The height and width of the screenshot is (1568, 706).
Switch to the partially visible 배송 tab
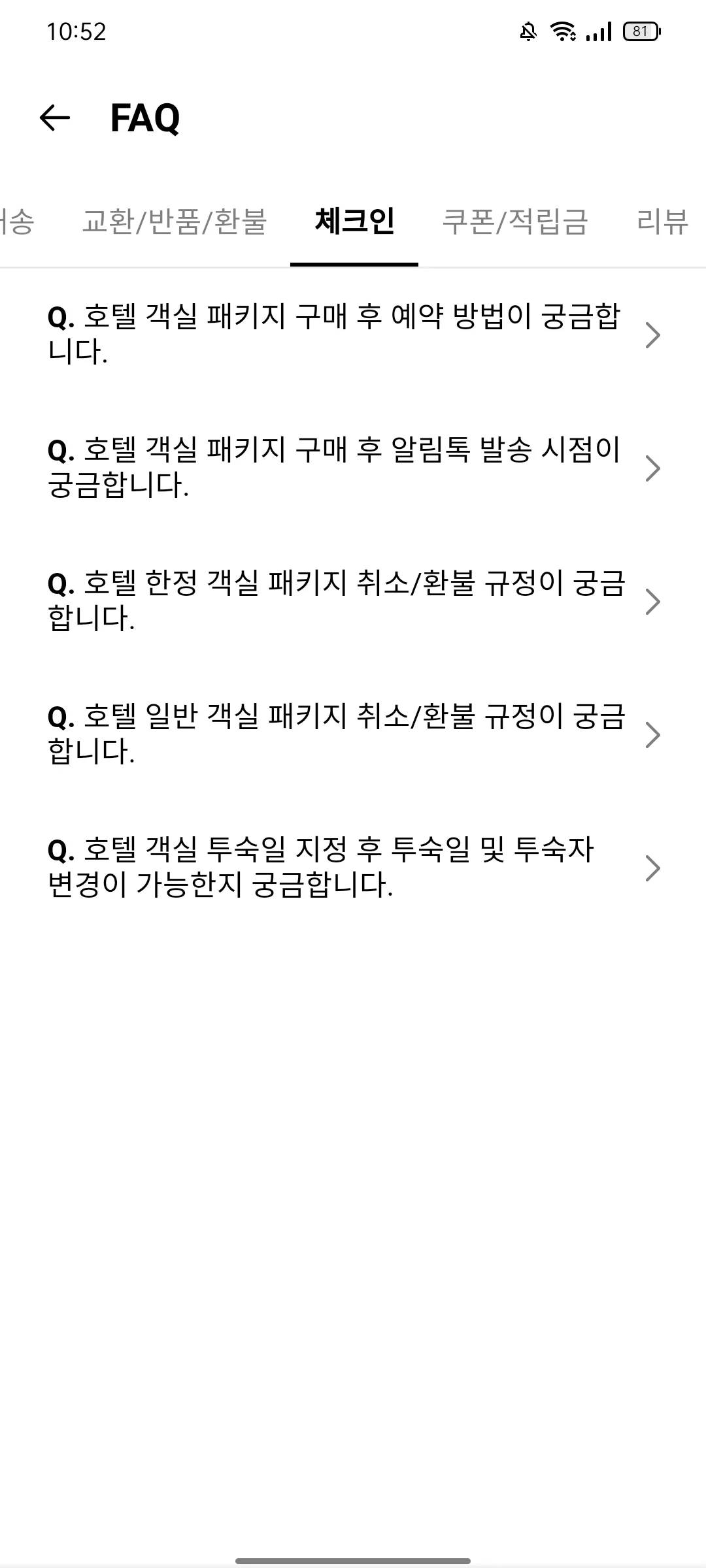click(x=18, y=223)
